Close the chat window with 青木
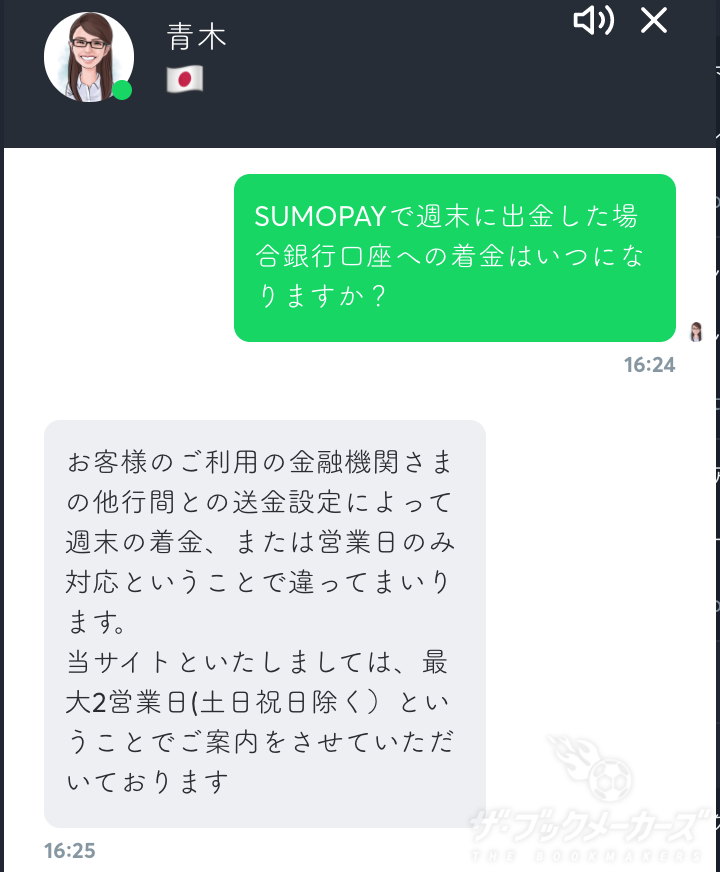720x872 pixels. pyautogui.click(x=654, y=21)
